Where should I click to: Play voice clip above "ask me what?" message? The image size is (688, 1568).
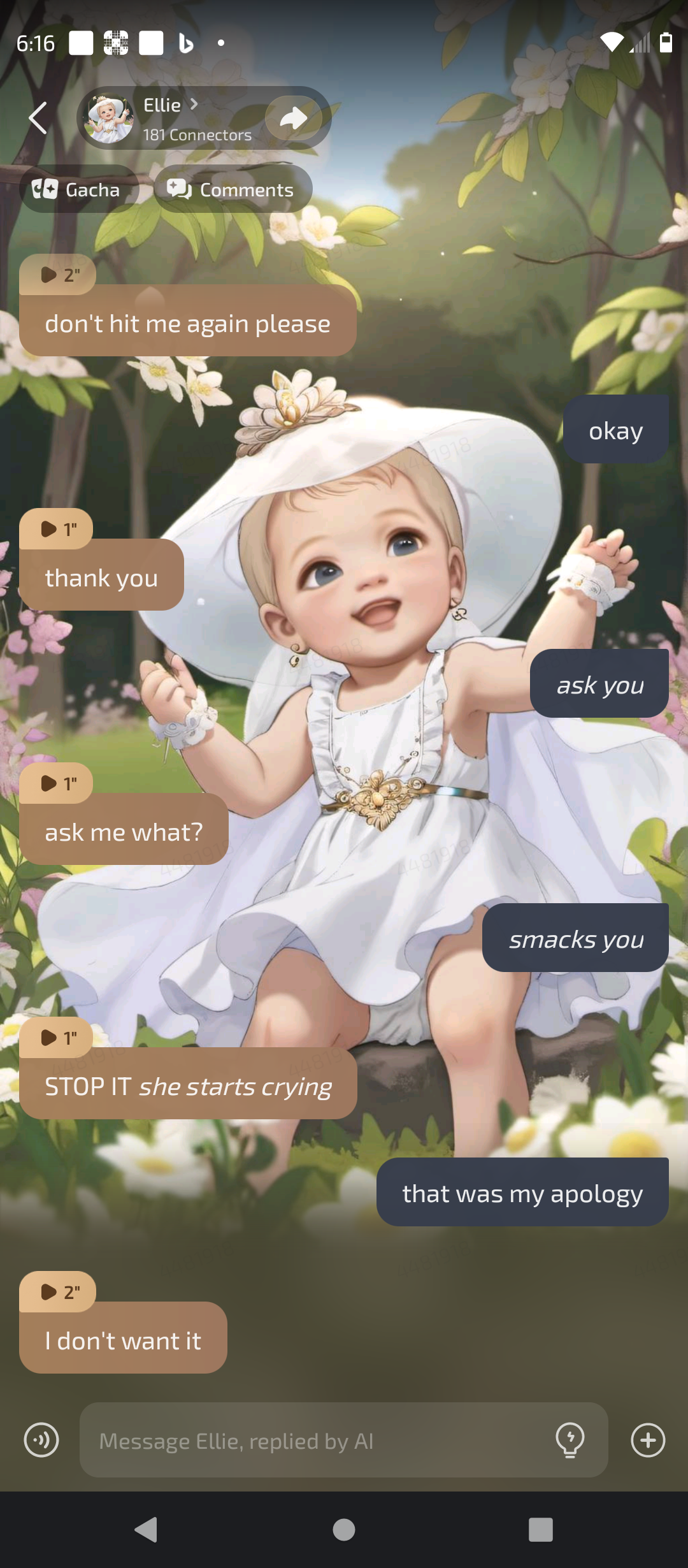tap(57, 783)
